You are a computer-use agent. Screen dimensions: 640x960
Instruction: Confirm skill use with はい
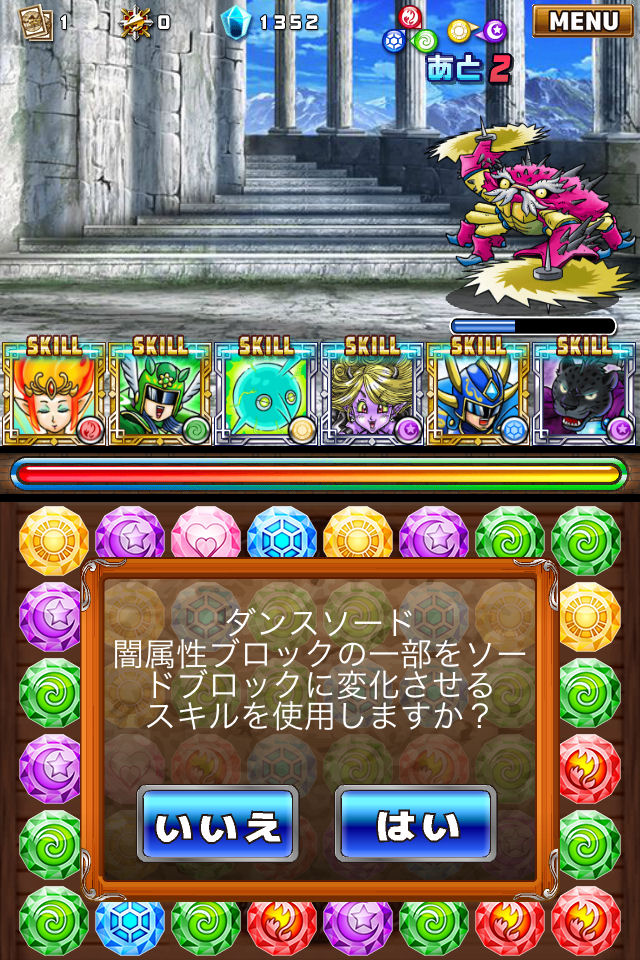click(x=415, y=824)
